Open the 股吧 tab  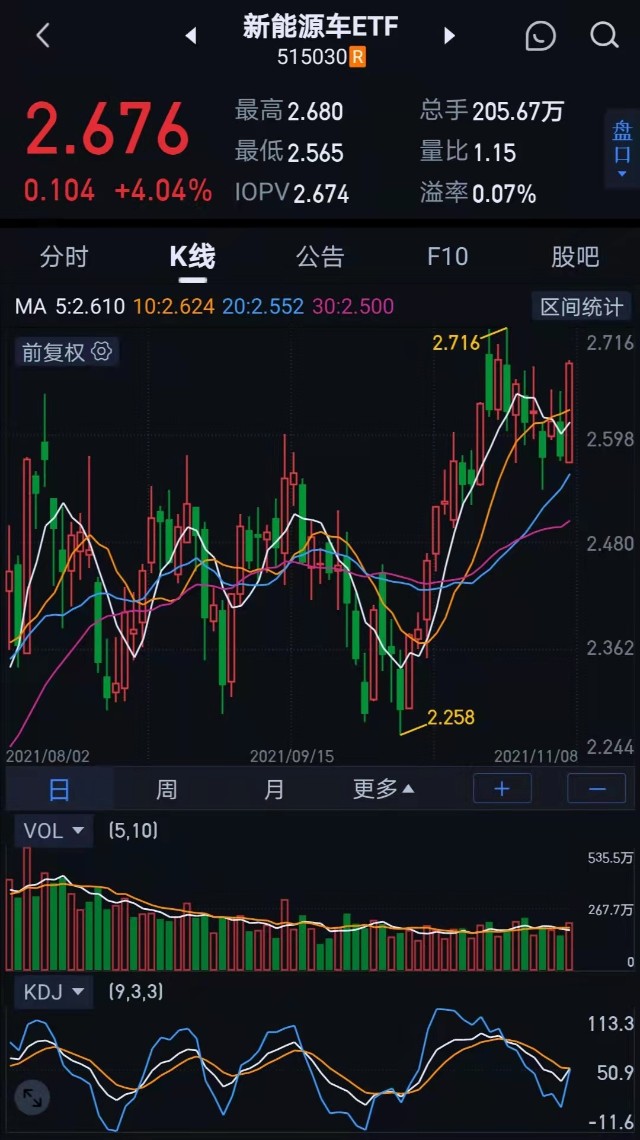pos(575,257)
